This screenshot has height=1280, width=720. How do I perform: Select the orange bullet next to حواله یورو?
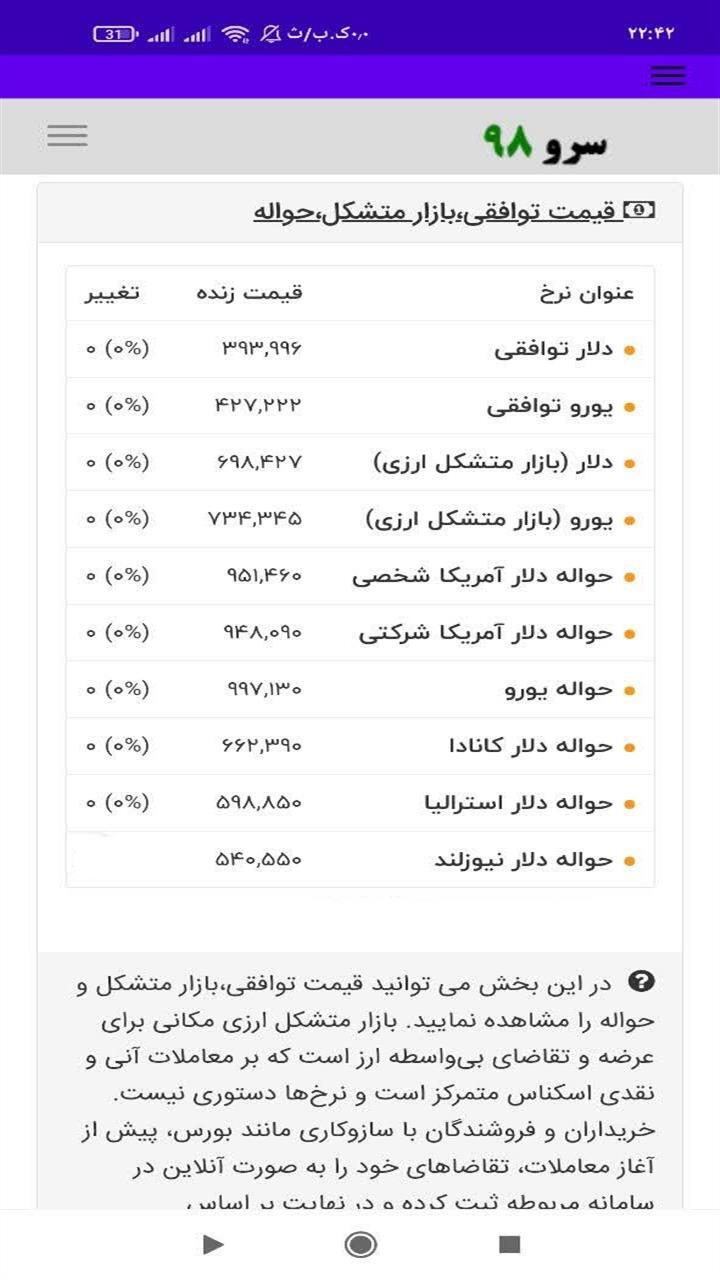click(x=628, y=689)
